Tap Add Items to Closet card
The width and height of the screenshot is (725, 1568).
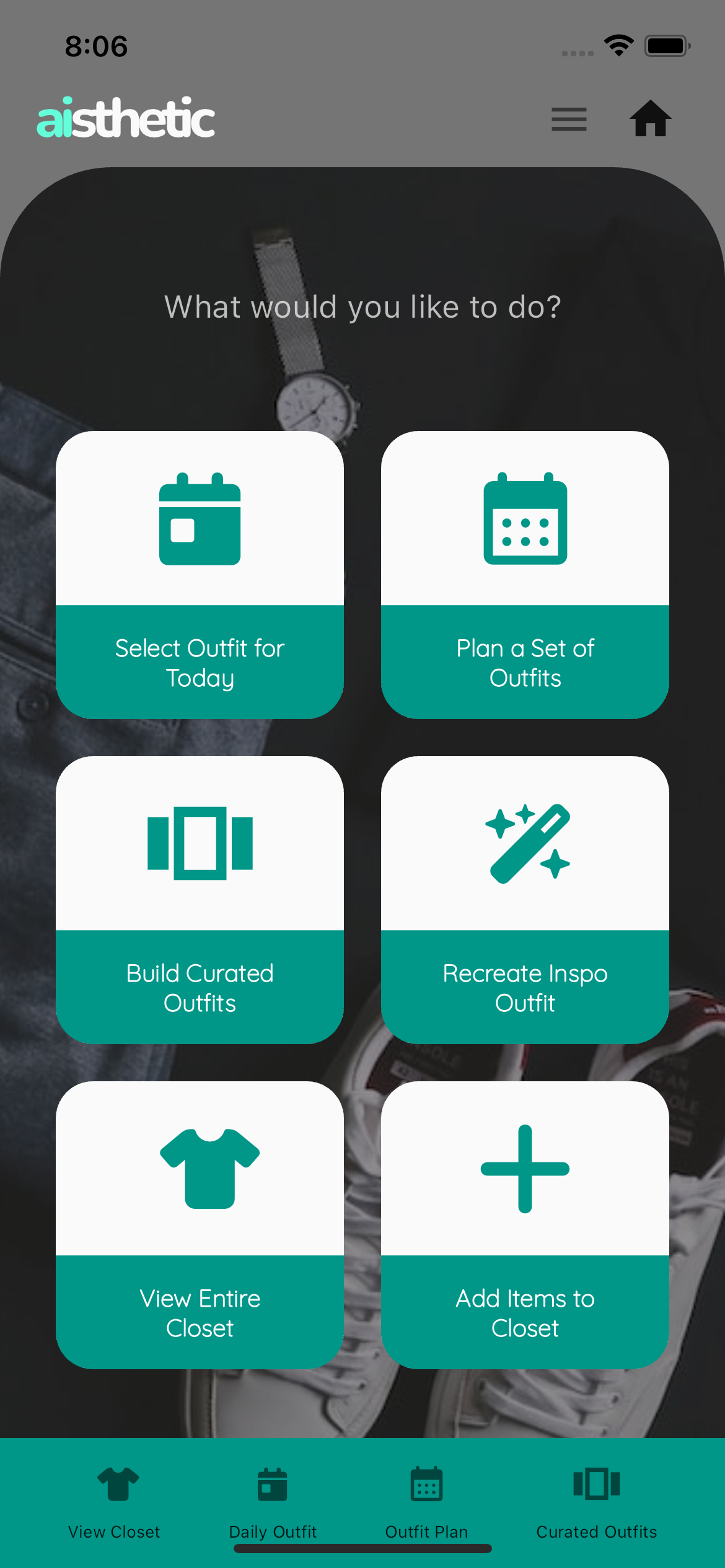(x=525, y=1225)
